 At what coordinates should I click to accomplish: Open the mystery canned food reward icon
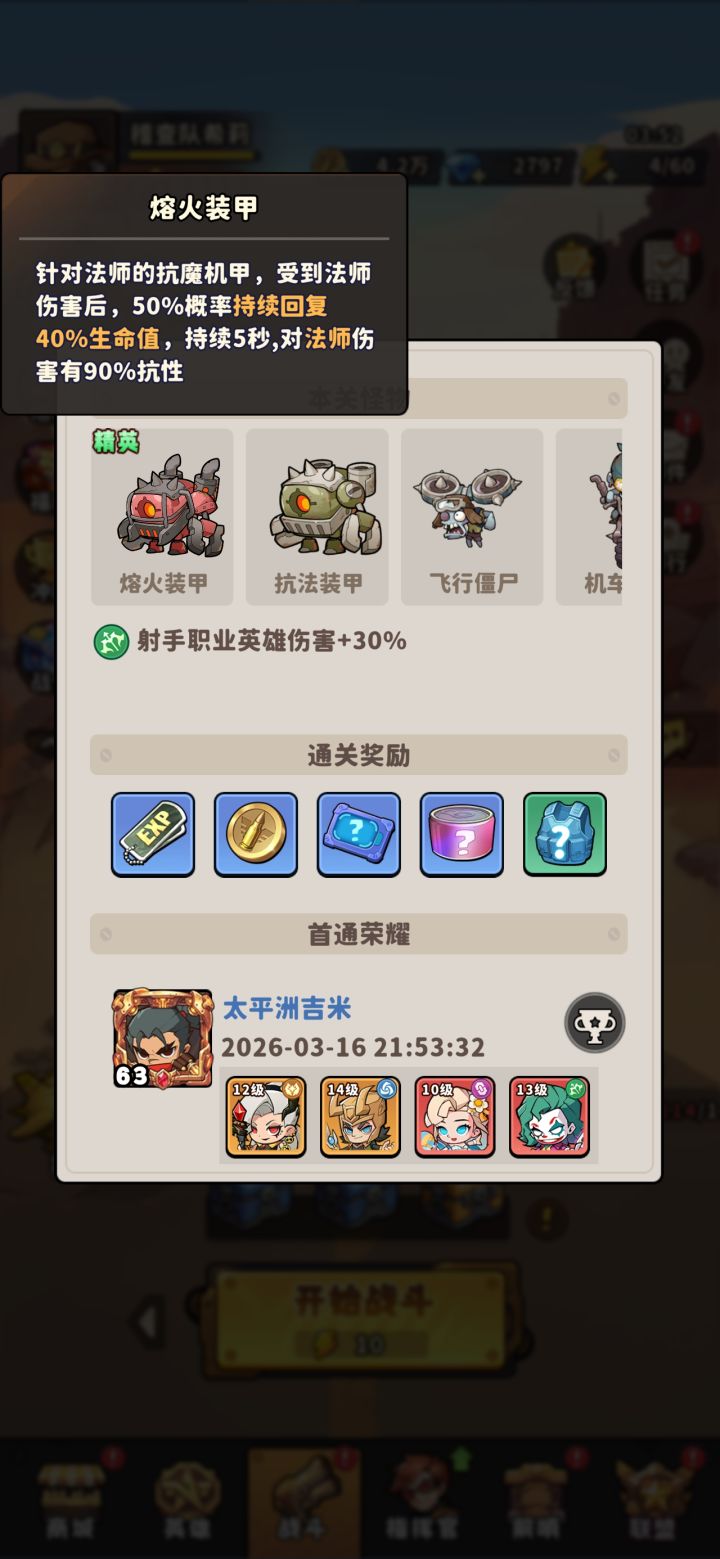point(461,834)
